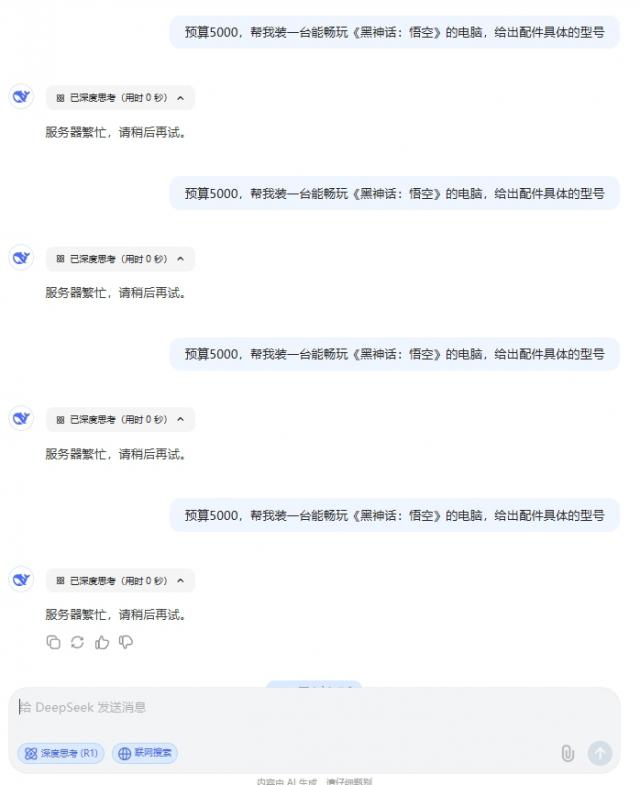
Task: Attach a file with the paperclip icon
Action: coord(567,753)
